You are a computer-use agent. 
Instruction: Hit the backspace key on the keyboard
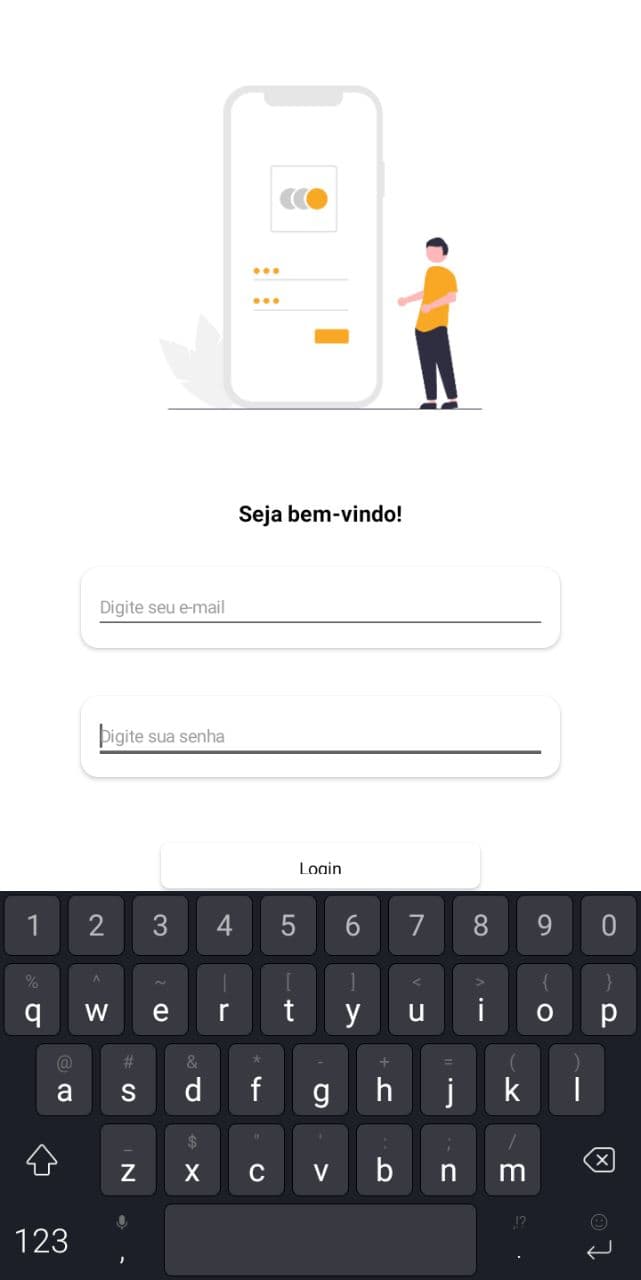598,1160
